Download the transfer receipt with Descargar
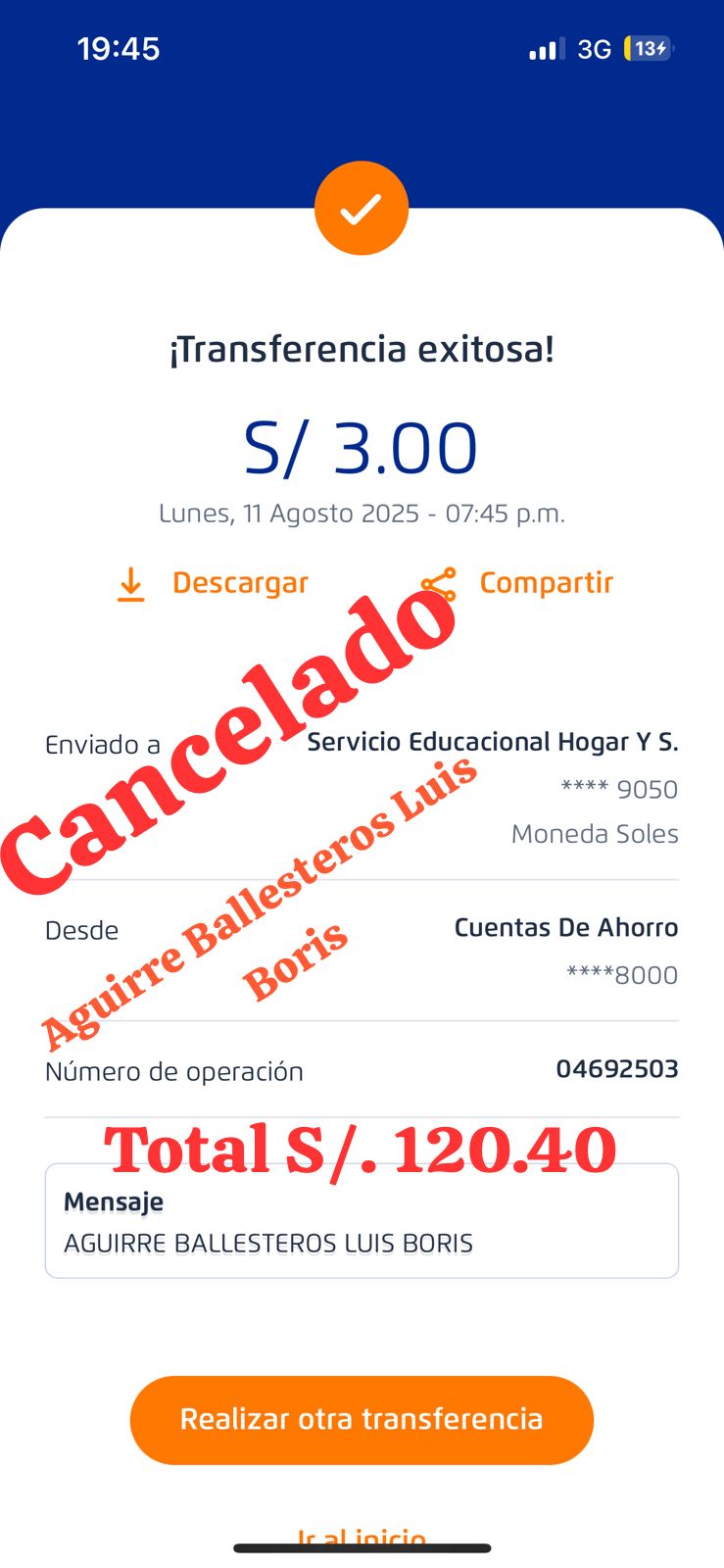 tap(214, 583)
